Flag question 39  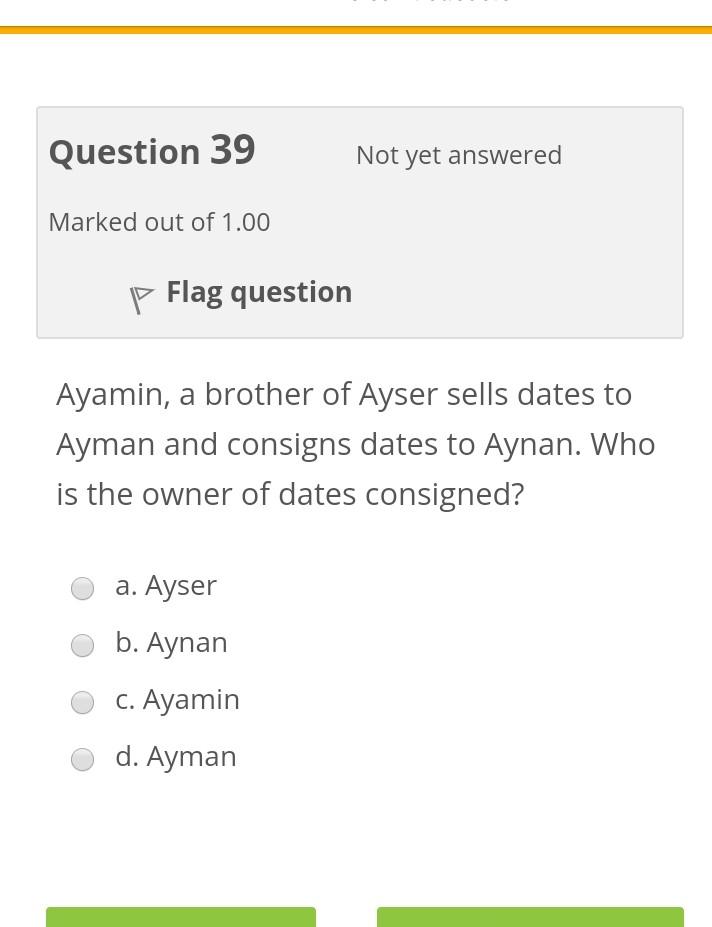coord(241,293)
